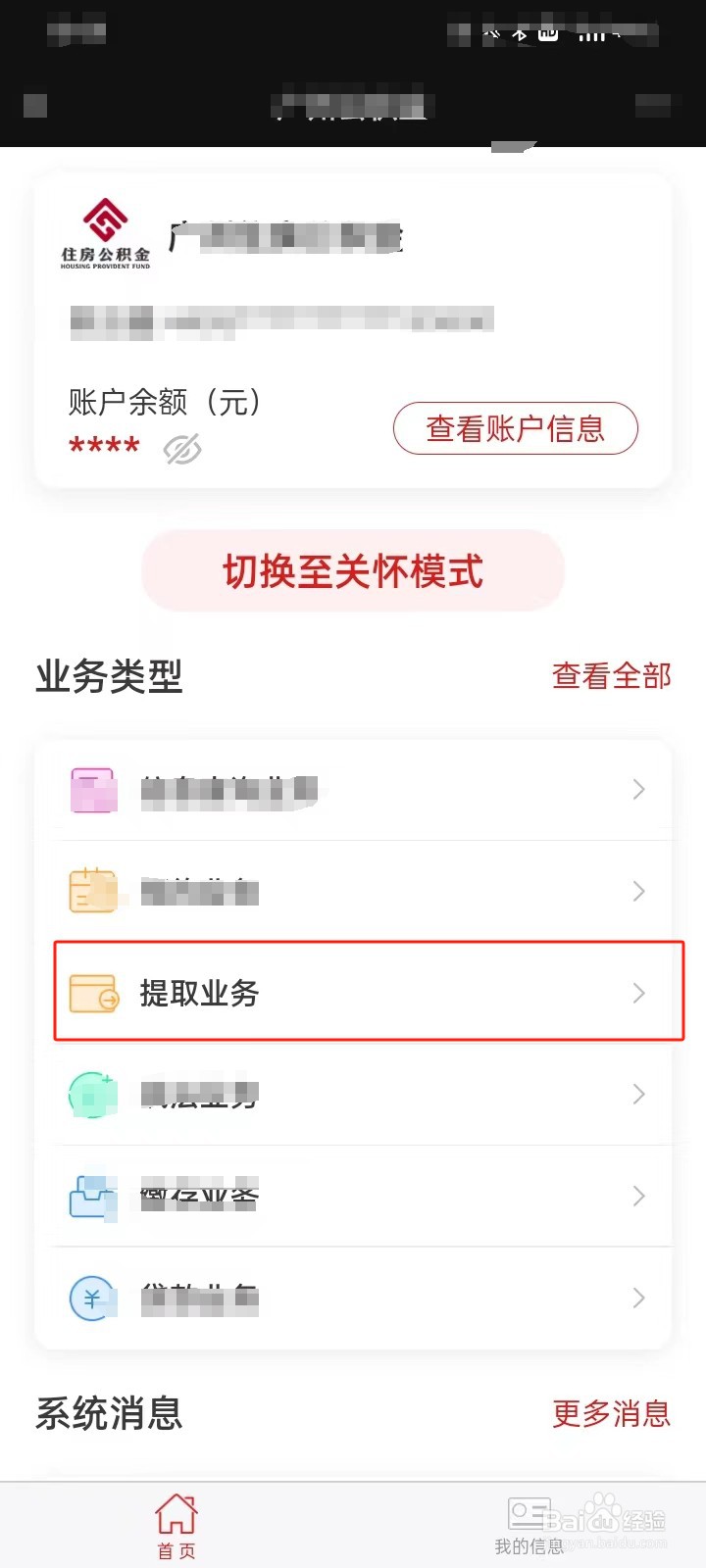
Task: Switch to the 我的信息 tab
Action: pos(529,1524)
